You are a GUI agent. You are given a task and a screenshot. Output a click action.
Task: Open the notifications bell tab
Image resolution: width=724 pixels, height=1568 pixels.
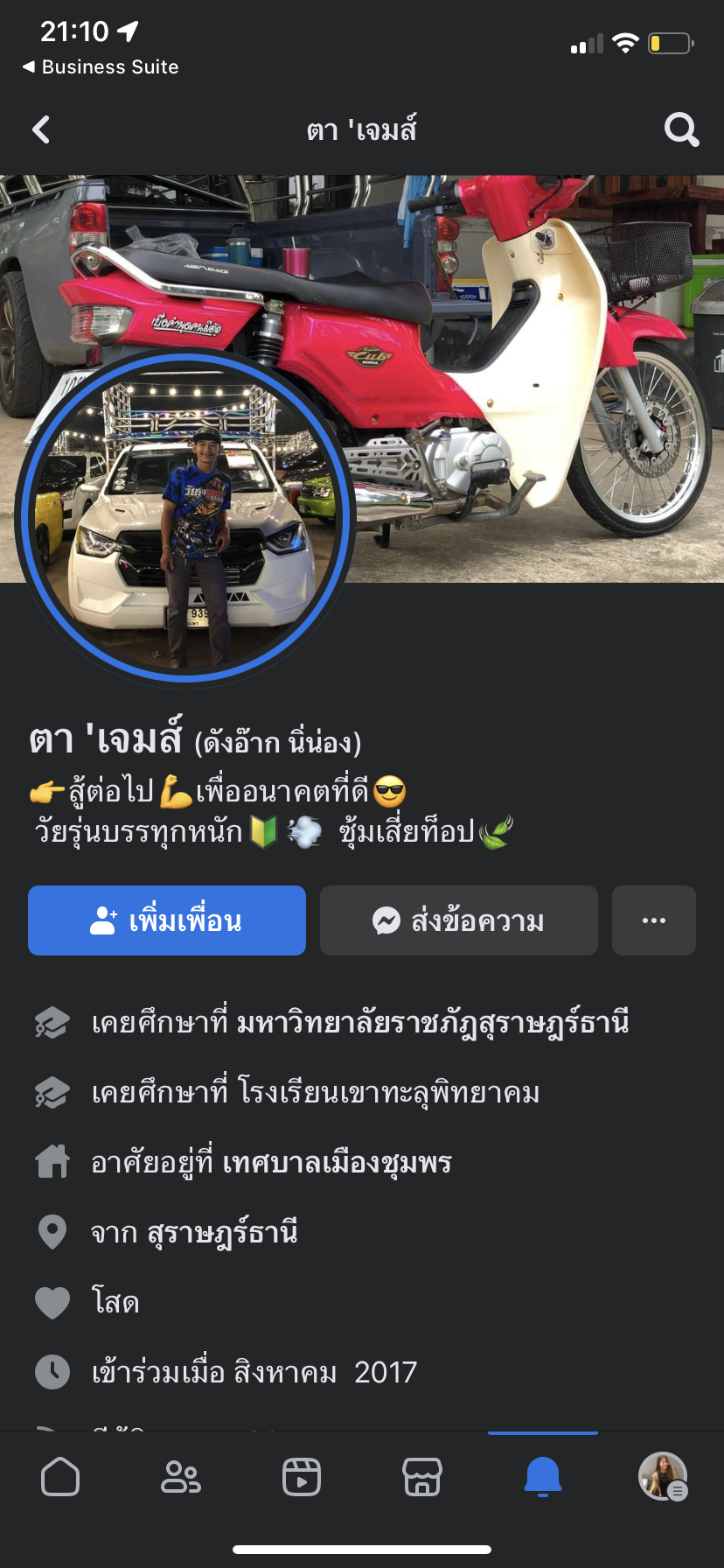(x=543, y=1478)
